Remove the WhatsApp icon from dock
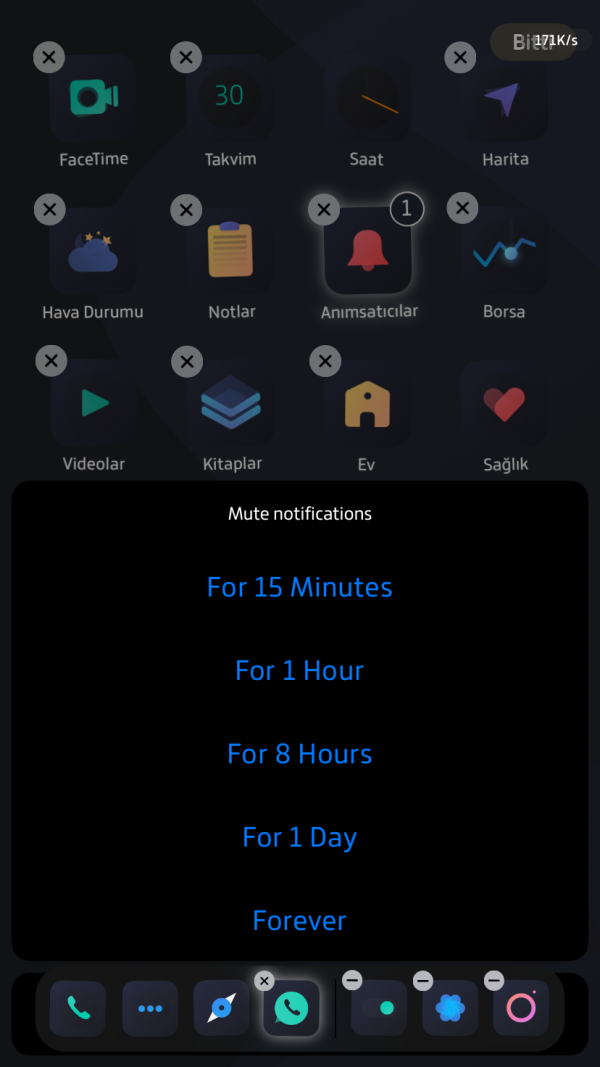Image resolution: width=600 pixels, height=1067 pixels. pos(264,981)
